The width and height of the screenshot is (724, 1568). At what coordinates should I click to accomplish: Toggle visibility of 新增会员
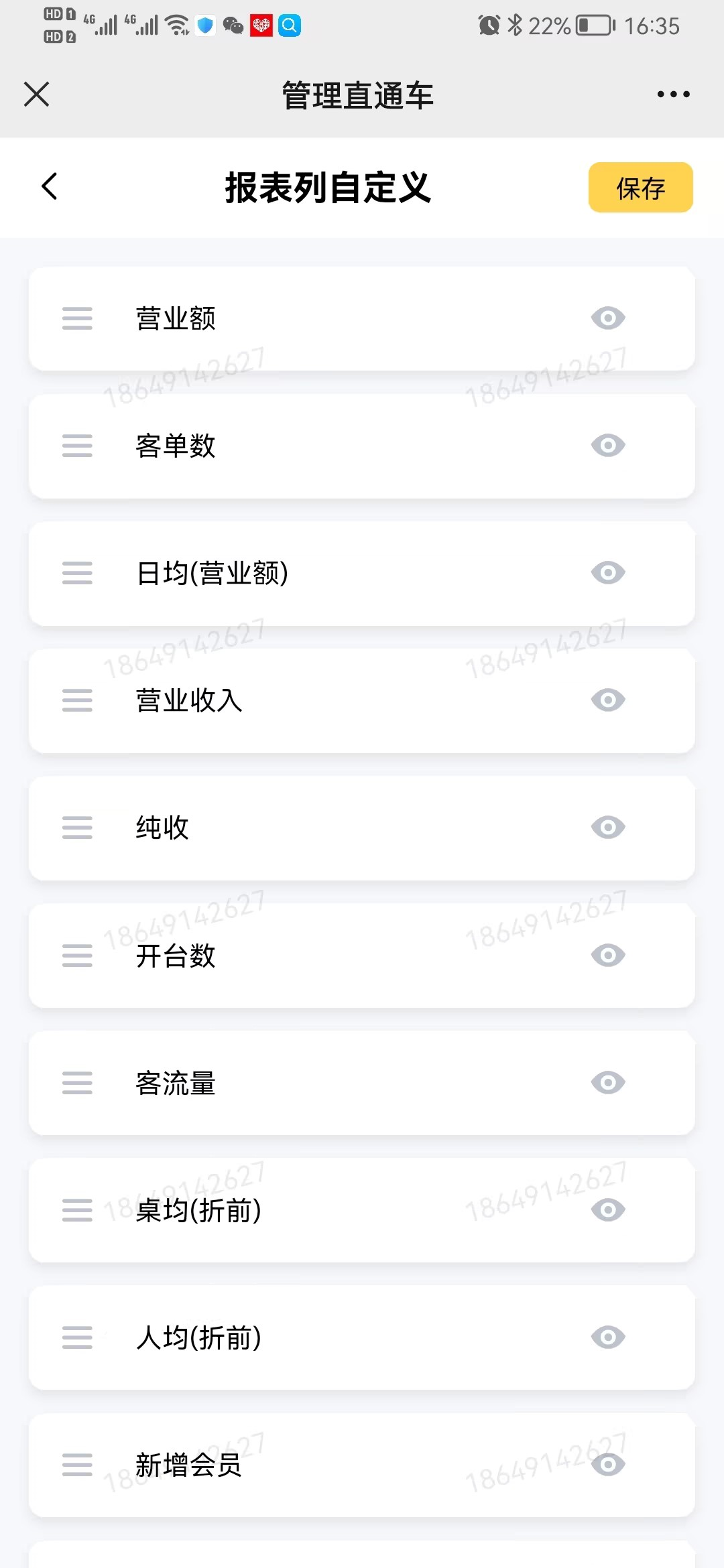click(x=608, y=1464)
